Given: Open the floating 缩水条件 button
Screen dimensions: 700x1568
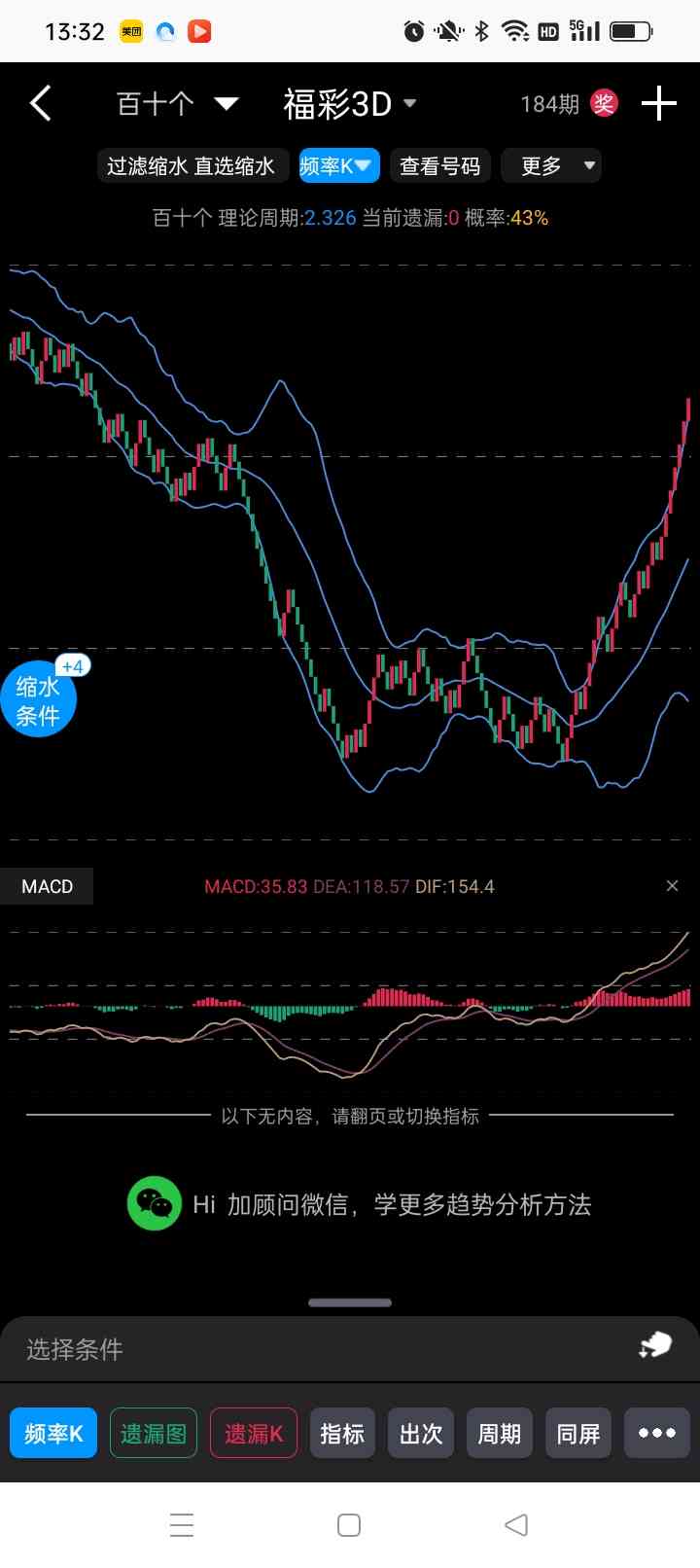Looking at the screenshot, I should (39, 699).
